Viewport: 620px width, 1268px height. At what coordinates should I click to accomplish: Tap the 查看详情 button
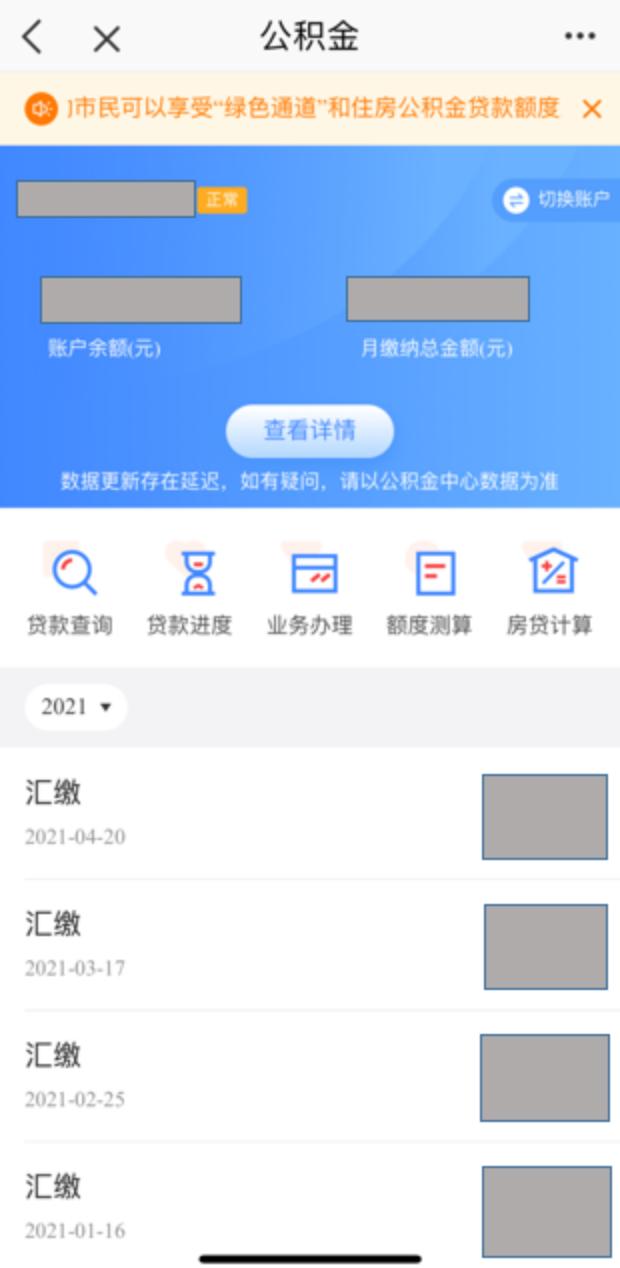pos(309,431)
